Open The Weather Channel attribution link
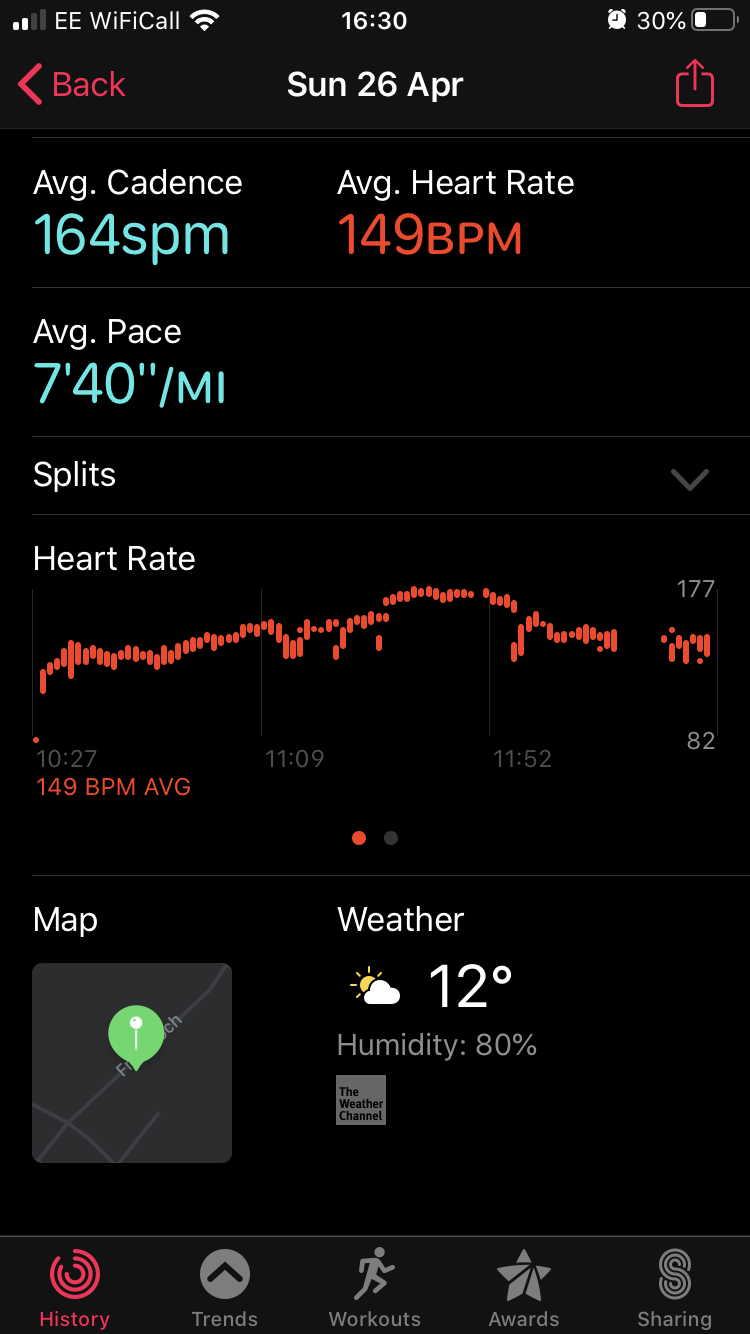This screenshot has width=750, height=1334. 361,1100
